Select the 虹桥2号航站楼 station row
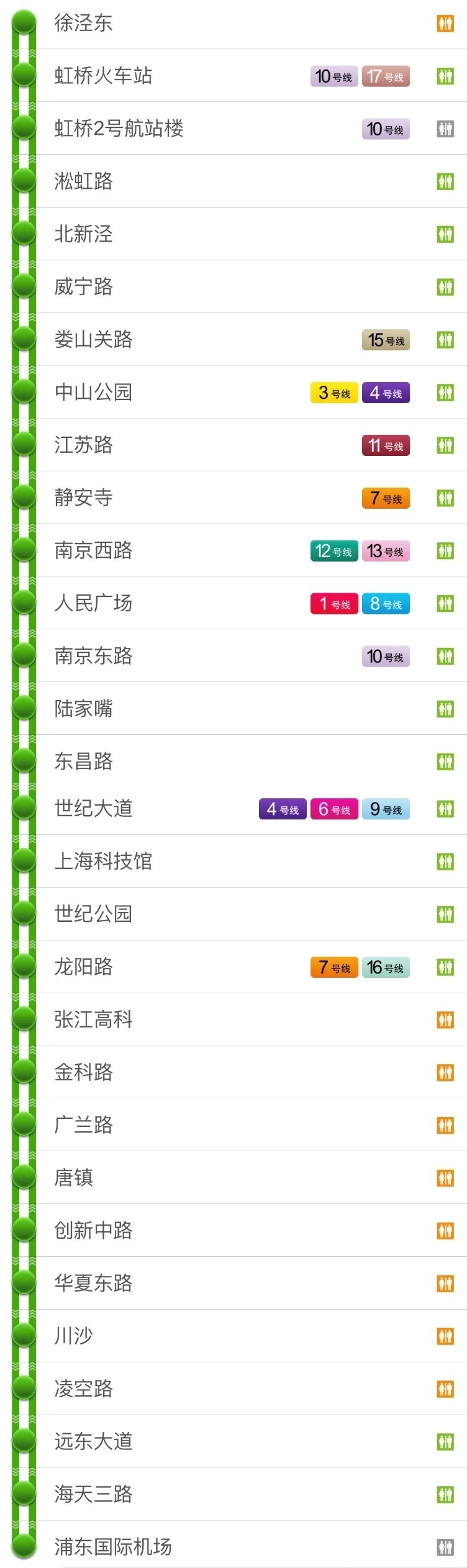This screenshot has width=467, height=1568. 119,129
